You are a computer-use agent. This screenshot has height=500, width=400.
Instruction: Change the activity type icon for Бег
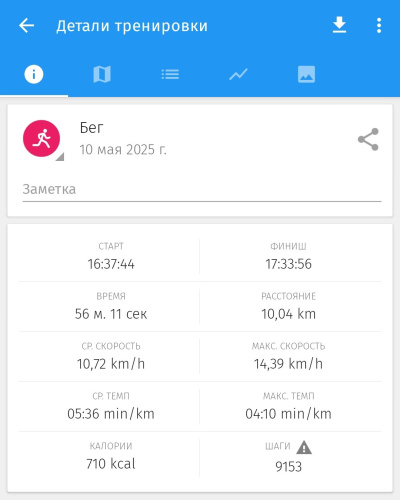42,139
